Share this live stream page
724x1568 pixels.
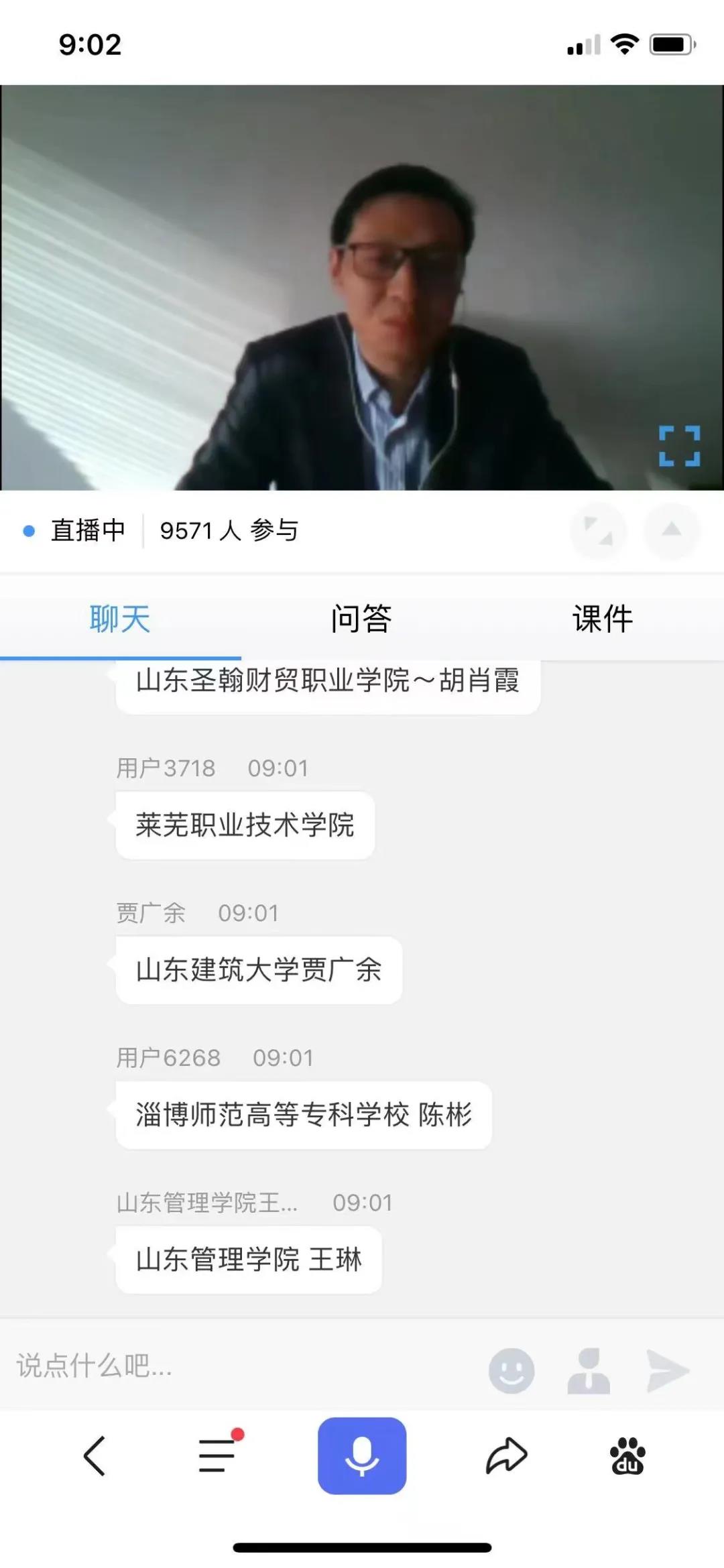(x=506, y=1455)
